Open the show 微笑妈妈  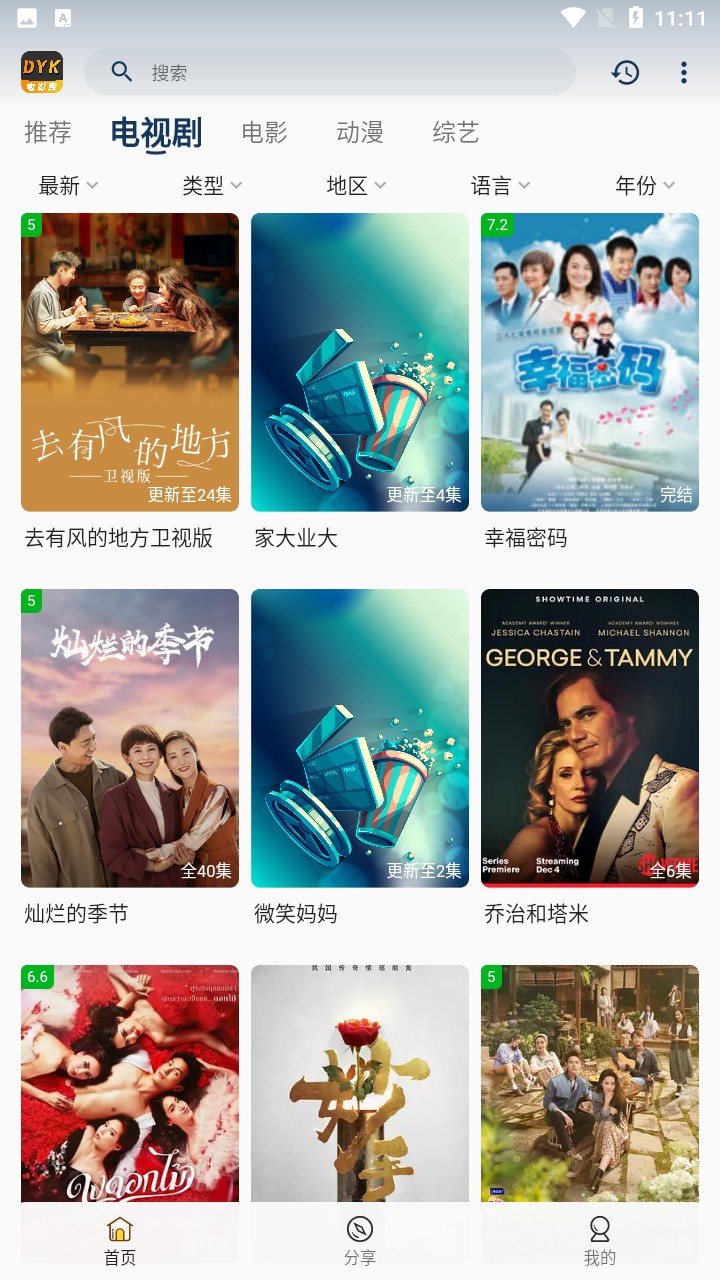(360, 738)
